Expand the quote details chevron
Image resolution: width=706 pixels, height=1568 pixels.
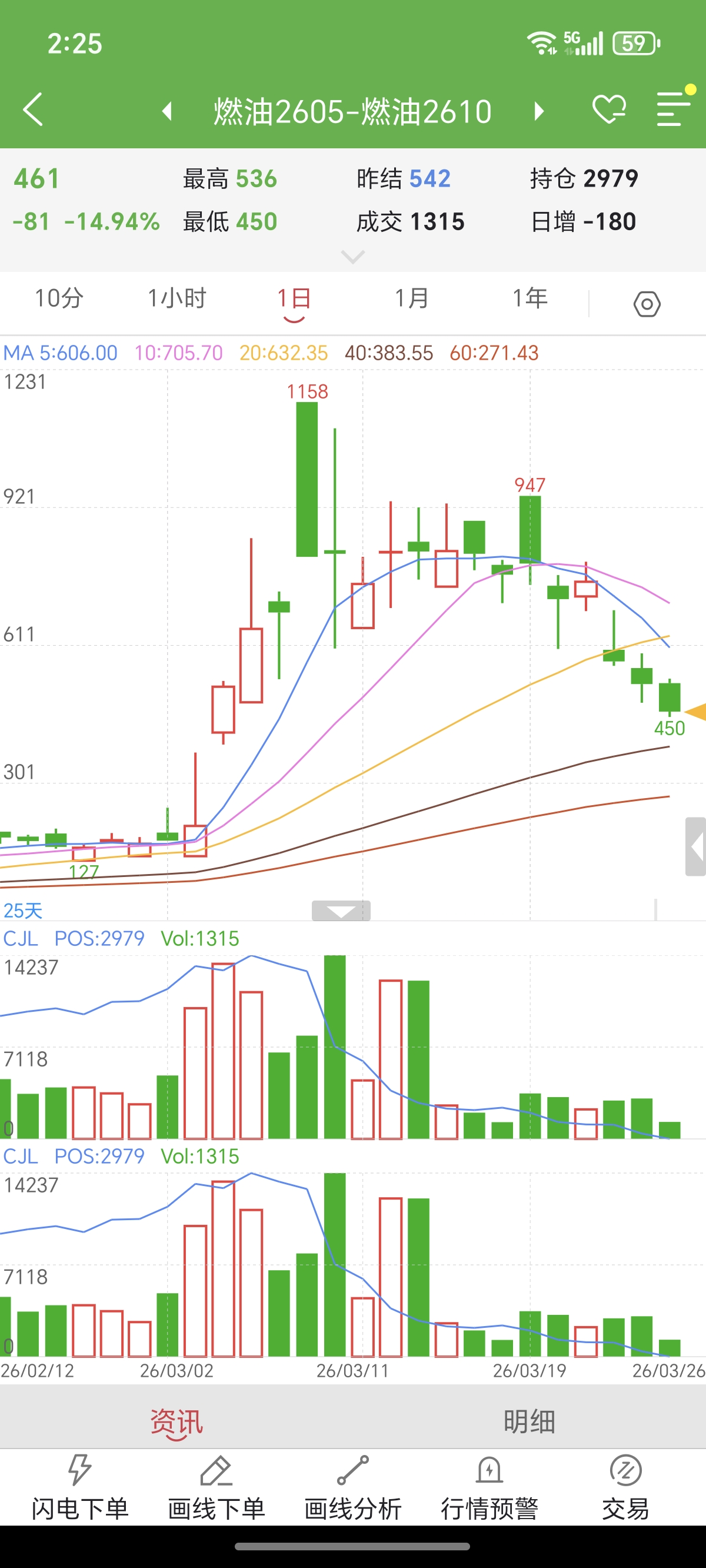coord(352,257)
